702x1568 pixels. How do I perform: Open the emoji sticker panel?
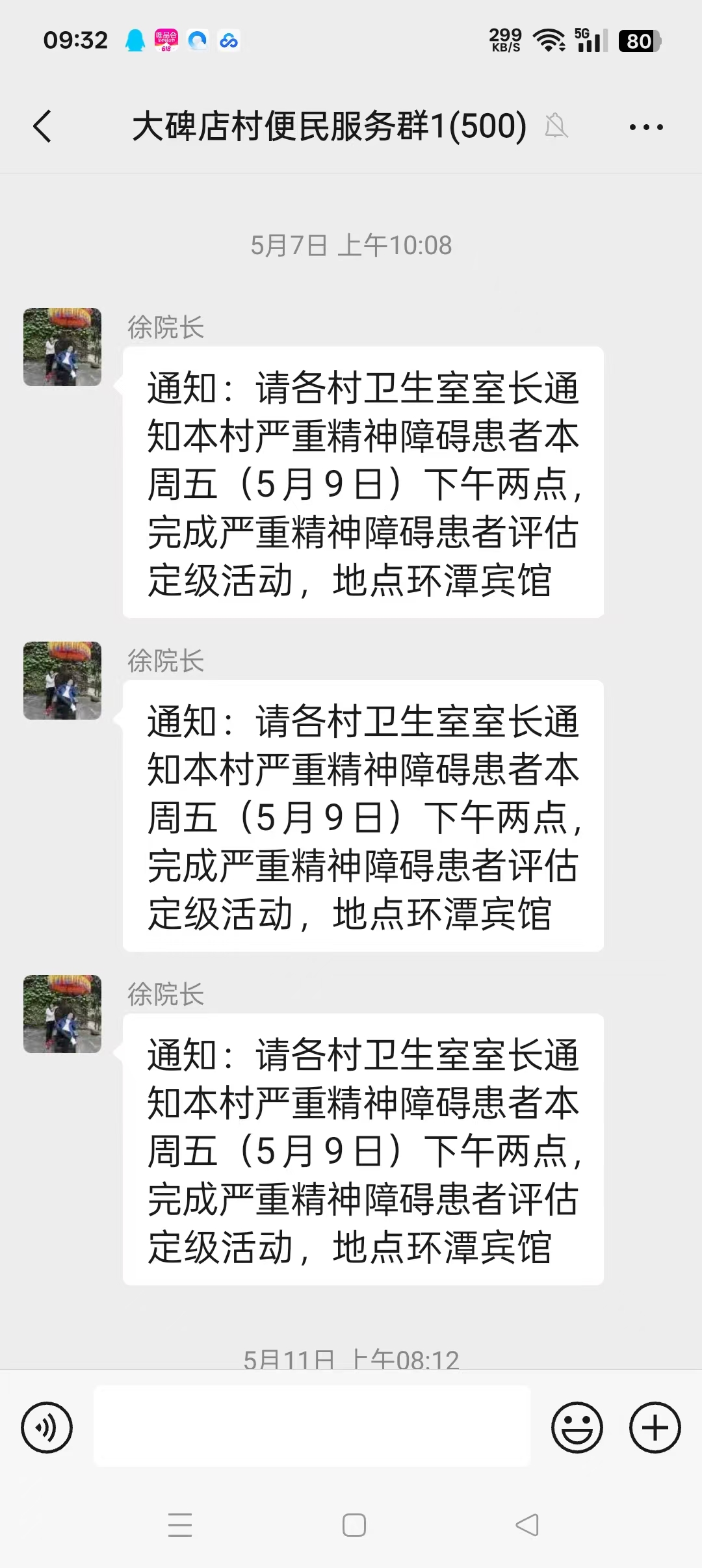(x=577, y=1428)
